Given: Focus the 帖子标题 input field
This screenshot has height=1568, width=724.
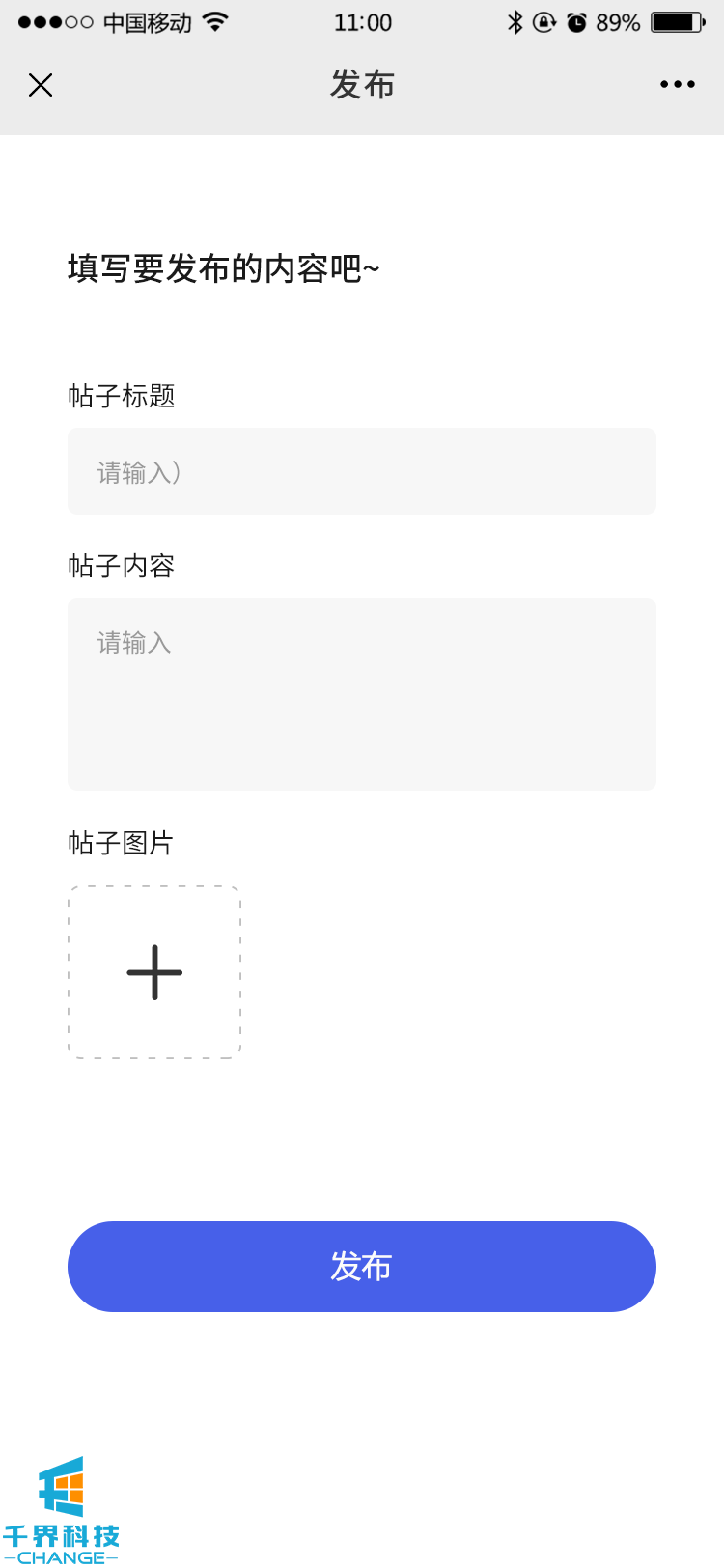Looking at the screenshot, I should (362, 471).
